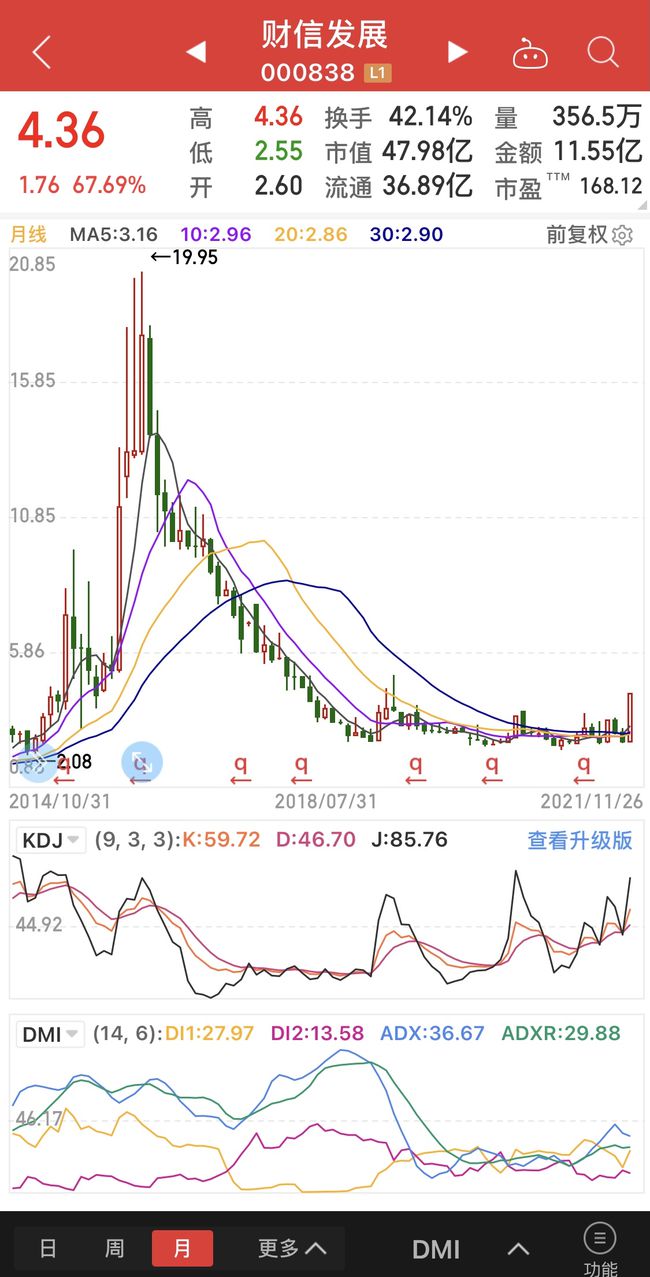Switch to the 周 weekly chart
650x1277 pixels.
pos(115,1248)
